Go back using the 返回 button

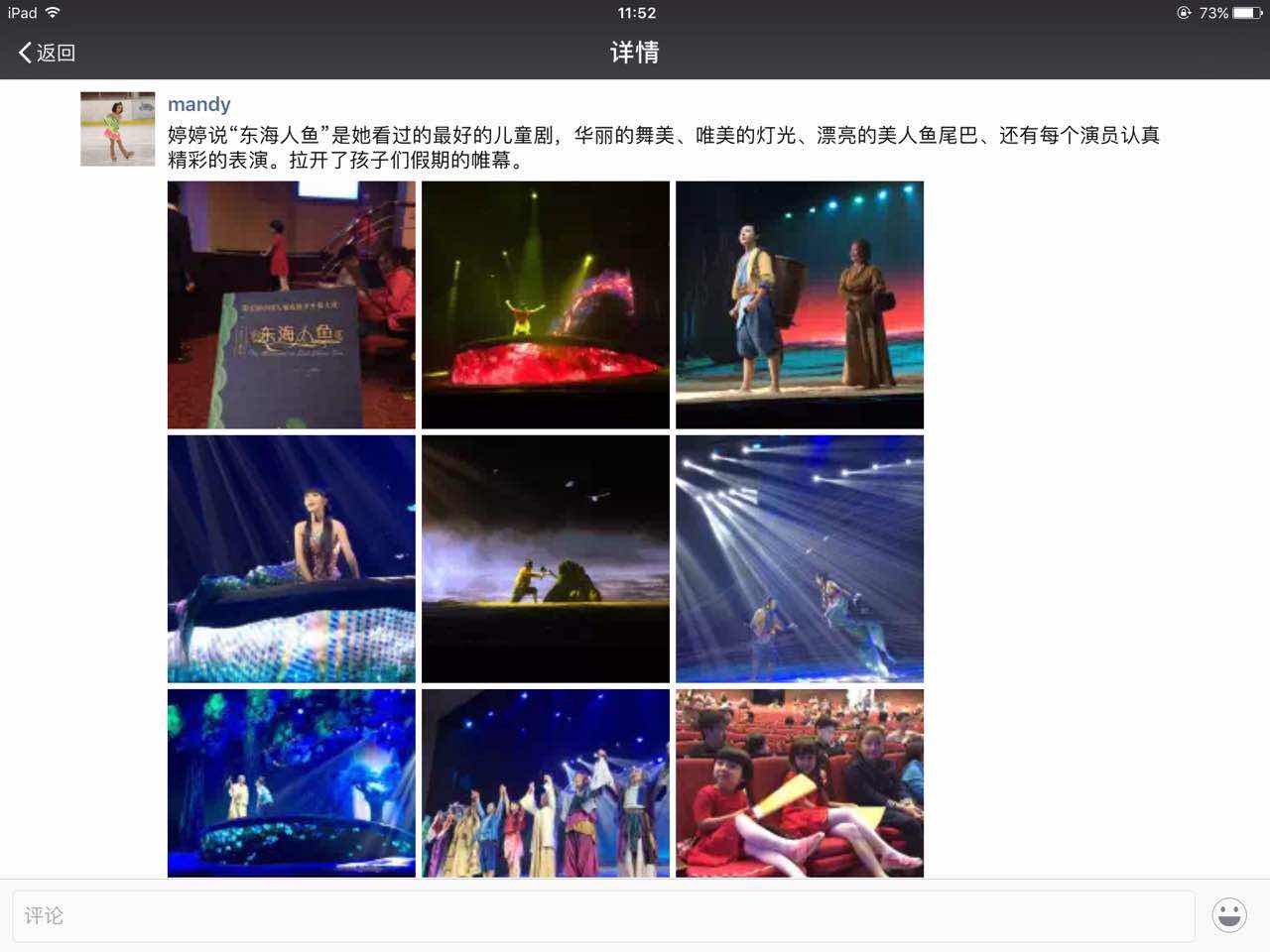point(47,53)
